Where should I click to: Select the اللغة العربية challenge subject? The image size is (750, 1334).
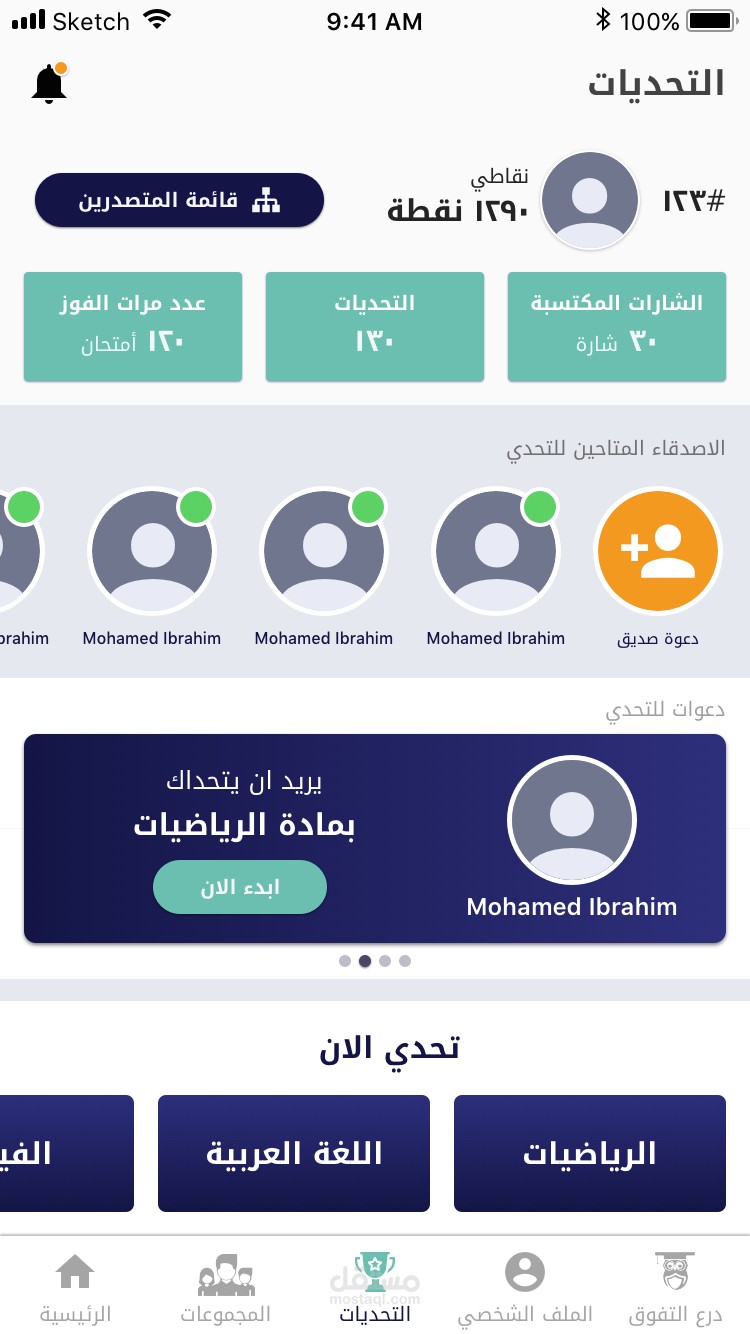coord(294,1153)
